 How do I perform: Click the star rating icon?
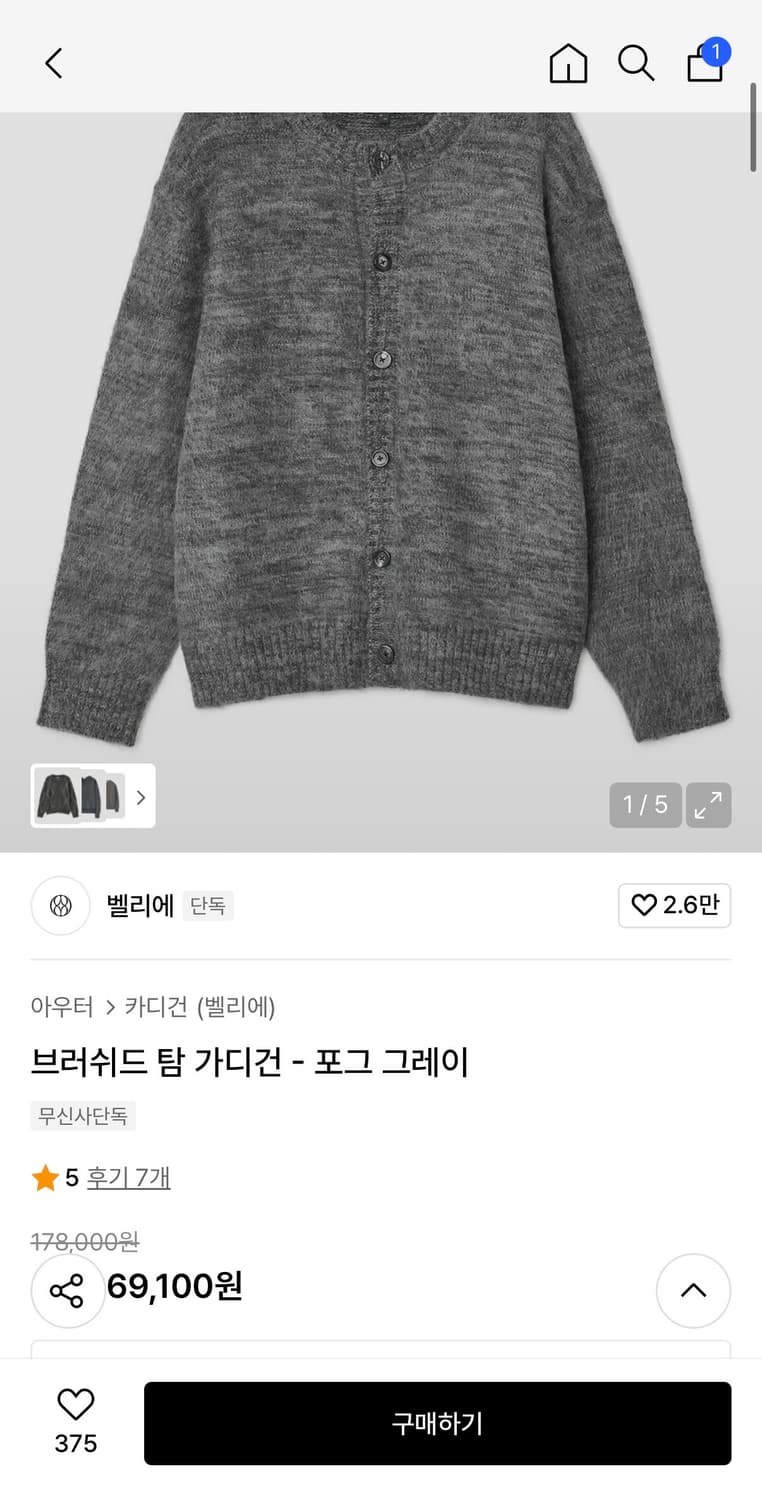click(x=44, y=1177)
